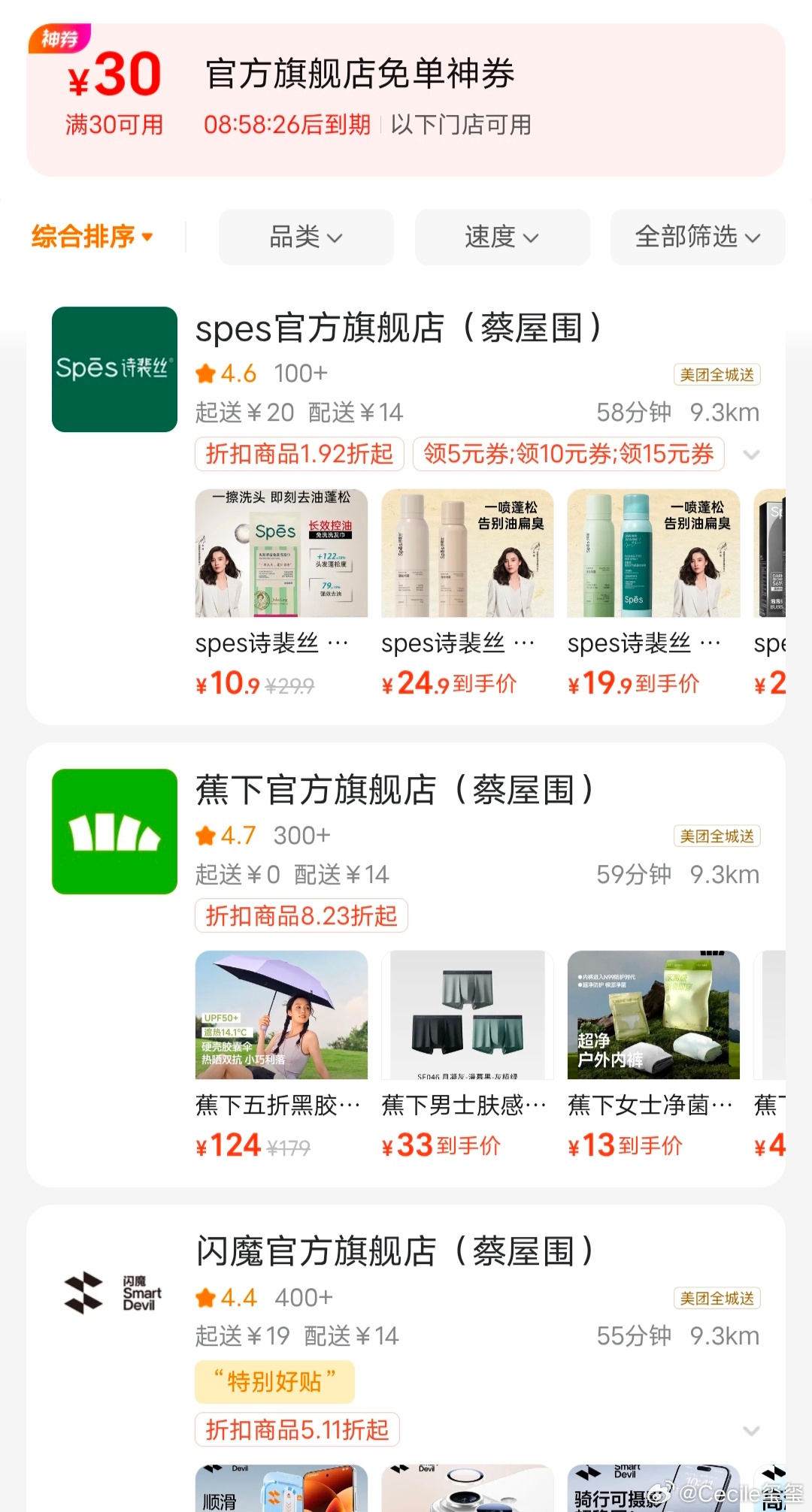The width and height of the screenshot is (812, 1512).
Task: Open the 速度 speed filter
Action: 502,237
